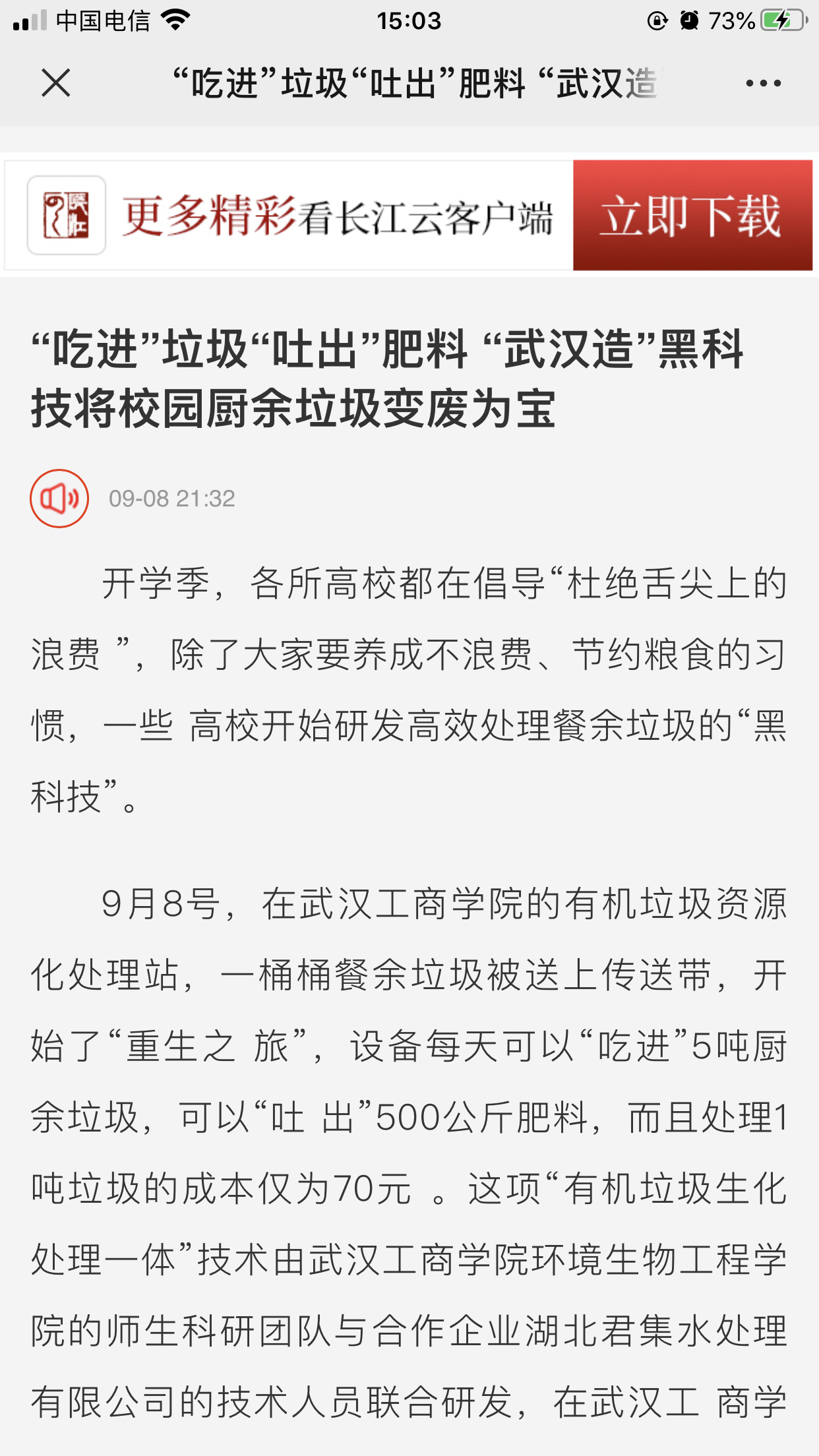
Task: Tap the clock showing 15:03
Action: [x=409, y=20]
